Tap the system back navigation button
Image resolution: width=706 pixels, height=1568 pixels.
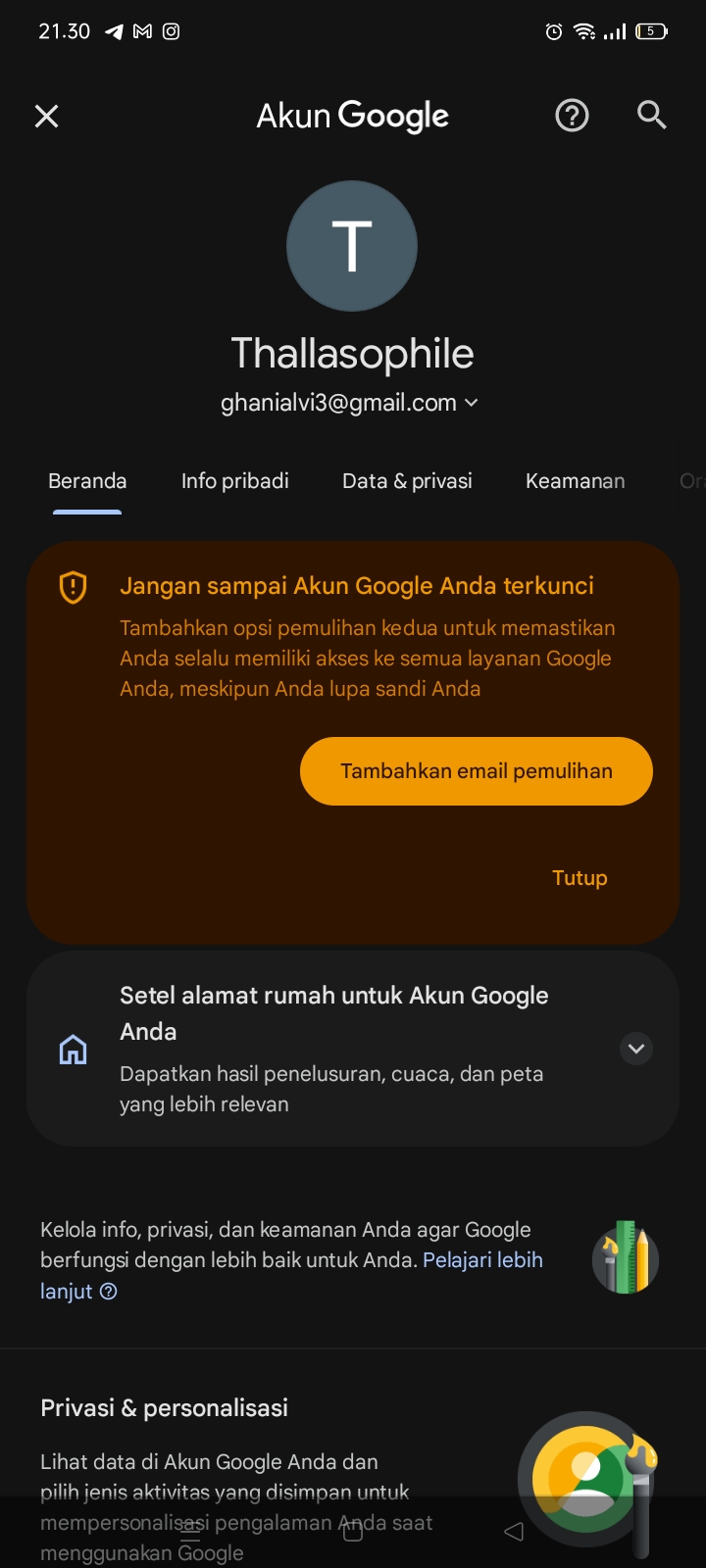coord(514,1532)
